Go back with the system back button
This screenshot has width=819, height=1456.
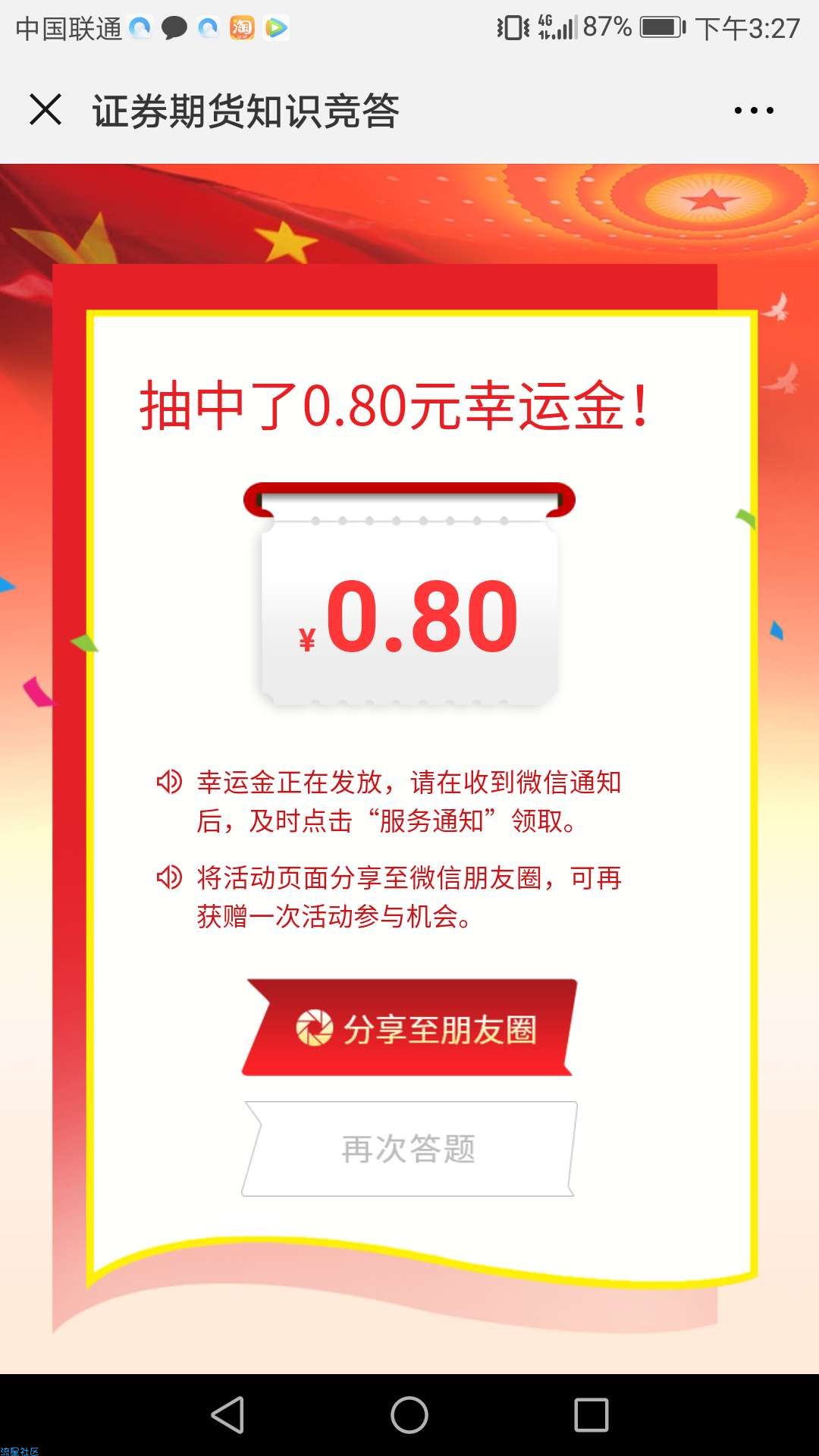[x=227, y=1415]
